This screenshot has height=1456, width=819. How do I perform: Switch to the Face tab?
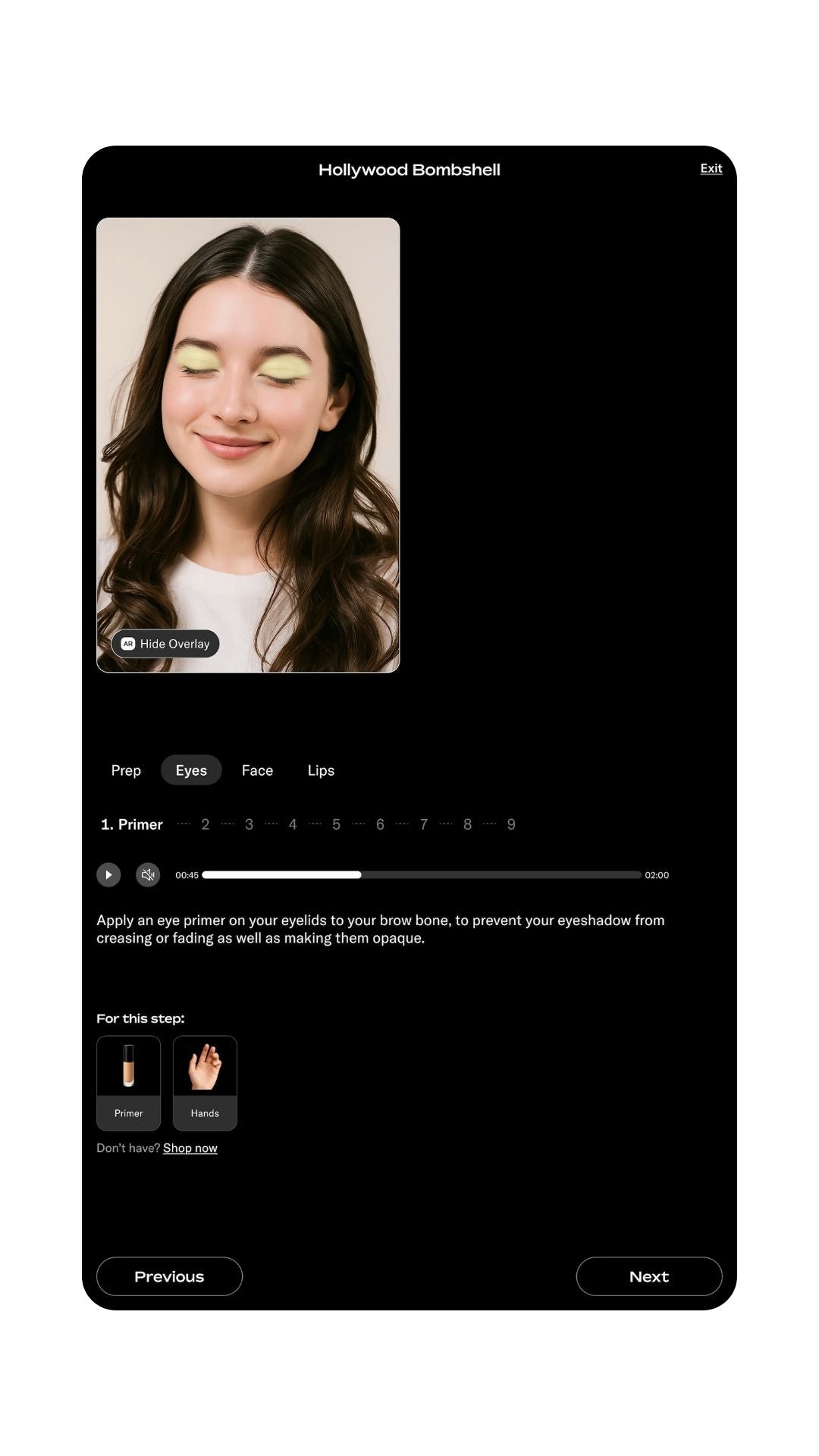coord(257,770)
